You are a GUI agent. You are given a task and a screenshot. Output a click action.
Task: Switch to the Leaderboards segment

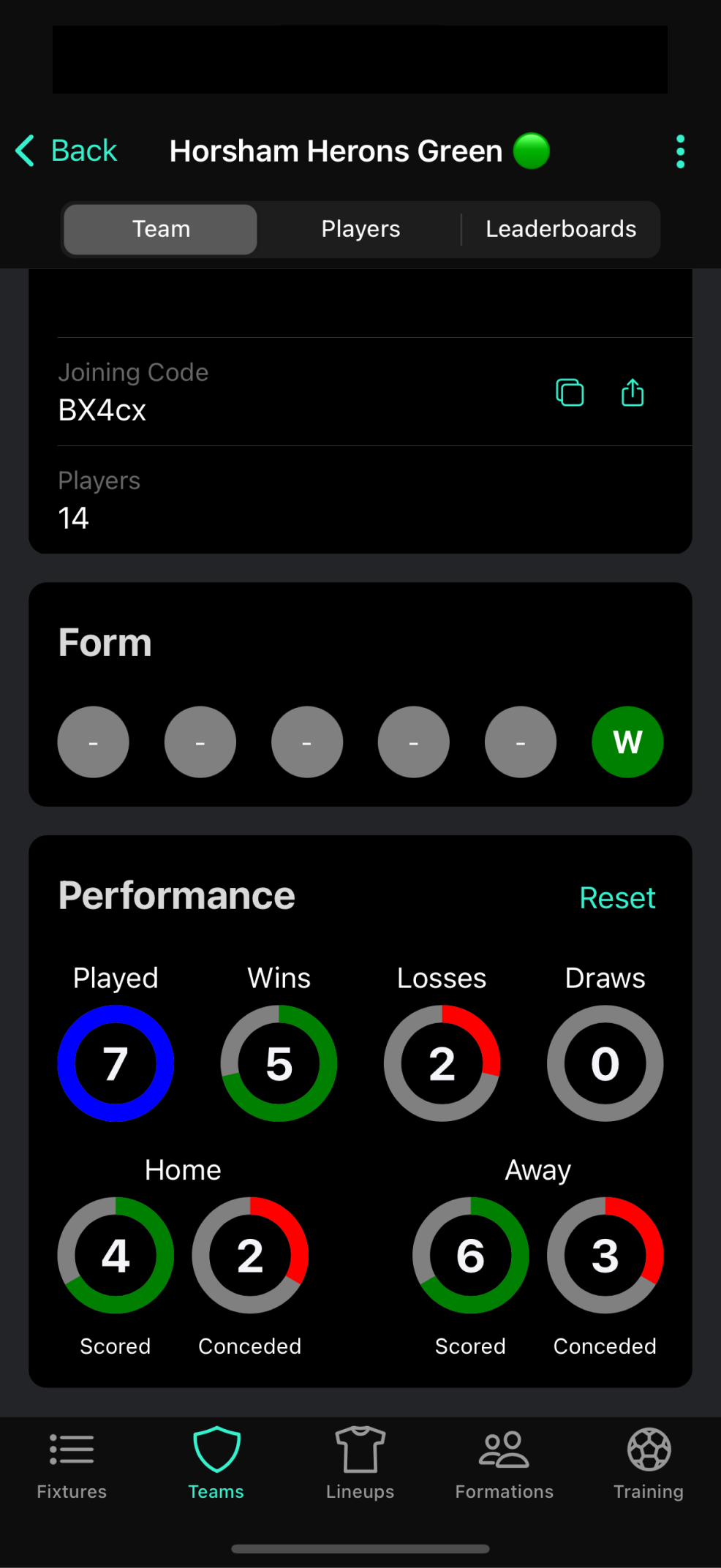(x=561, y=229)
